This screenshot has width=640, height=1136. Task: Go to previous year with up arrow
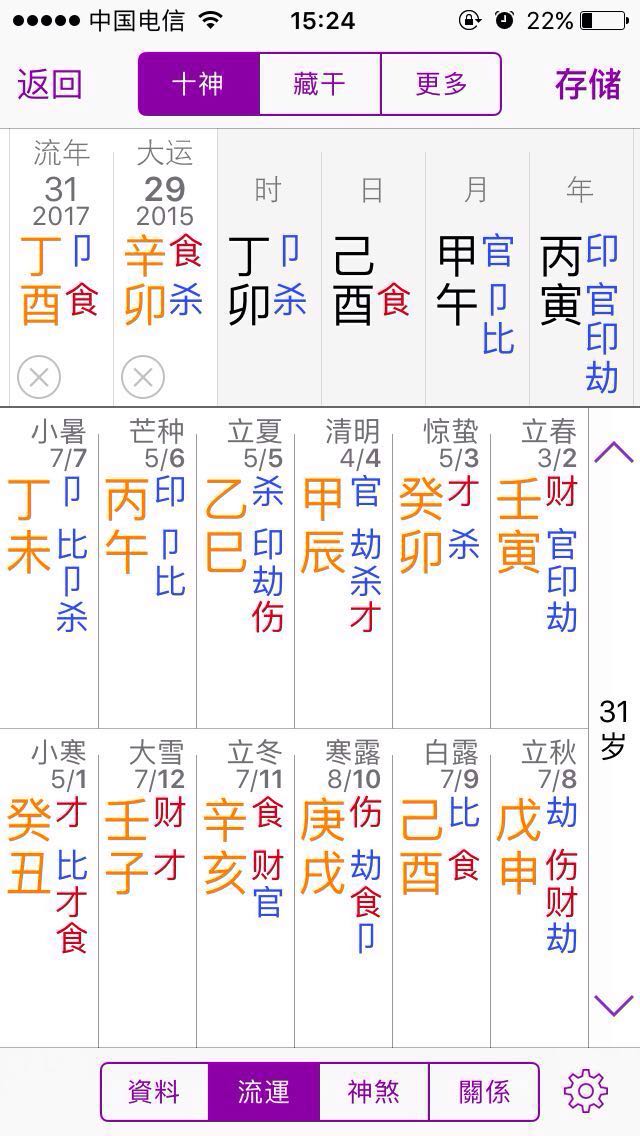point(613,452)
